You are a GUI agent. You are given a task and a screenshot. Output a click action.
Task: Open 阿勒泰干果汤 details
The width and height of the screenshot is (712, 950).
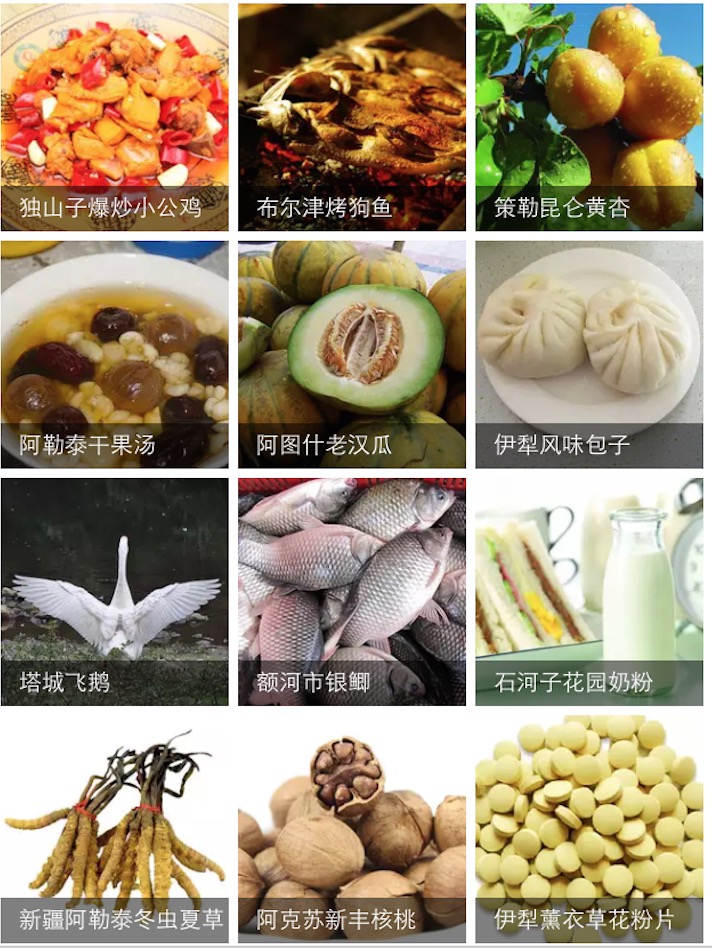115,354
